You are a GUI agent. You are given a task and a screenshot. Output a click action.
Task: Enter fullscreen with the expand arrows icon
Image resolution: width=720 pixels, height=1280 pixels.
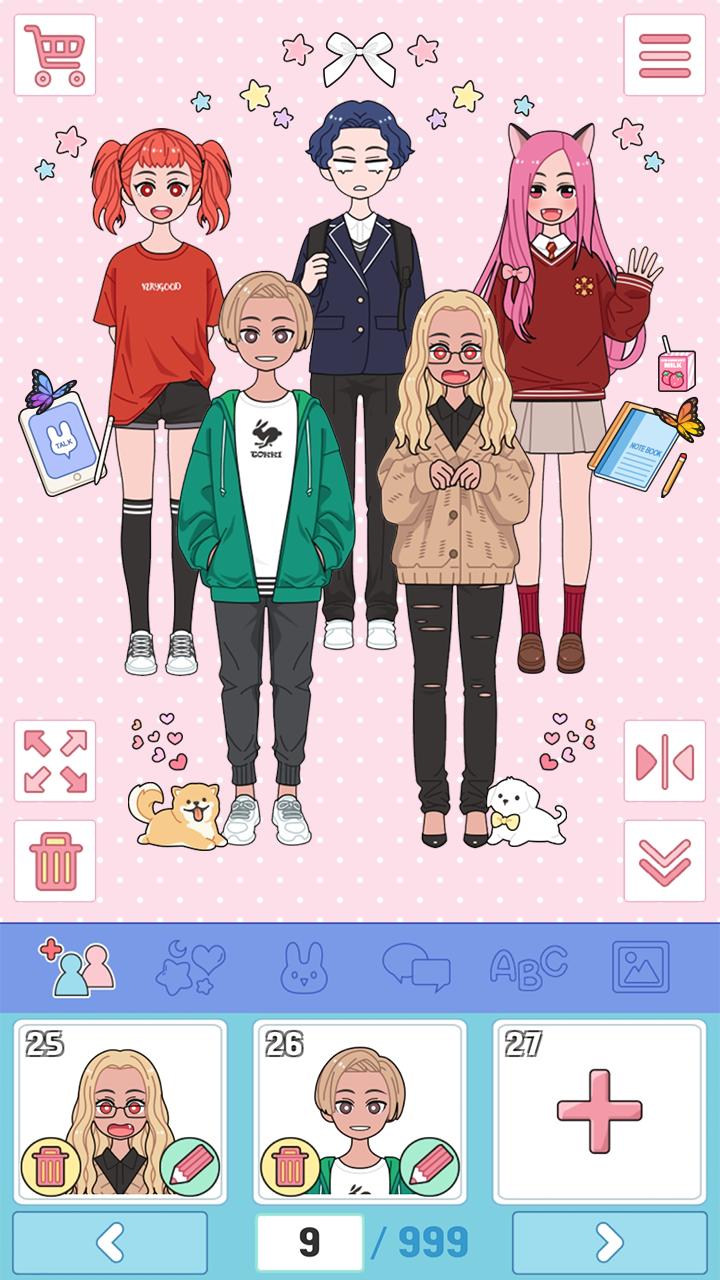click(55, 761)
